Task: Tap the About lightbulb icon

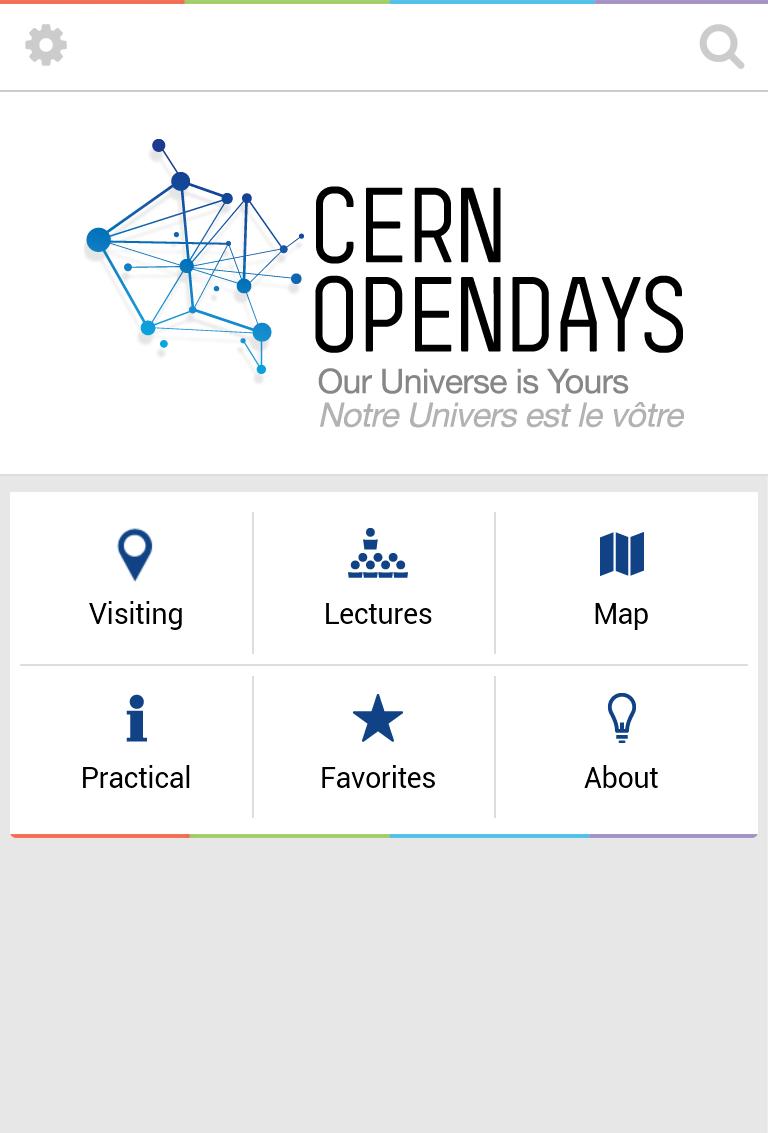Action: (621, 717)
